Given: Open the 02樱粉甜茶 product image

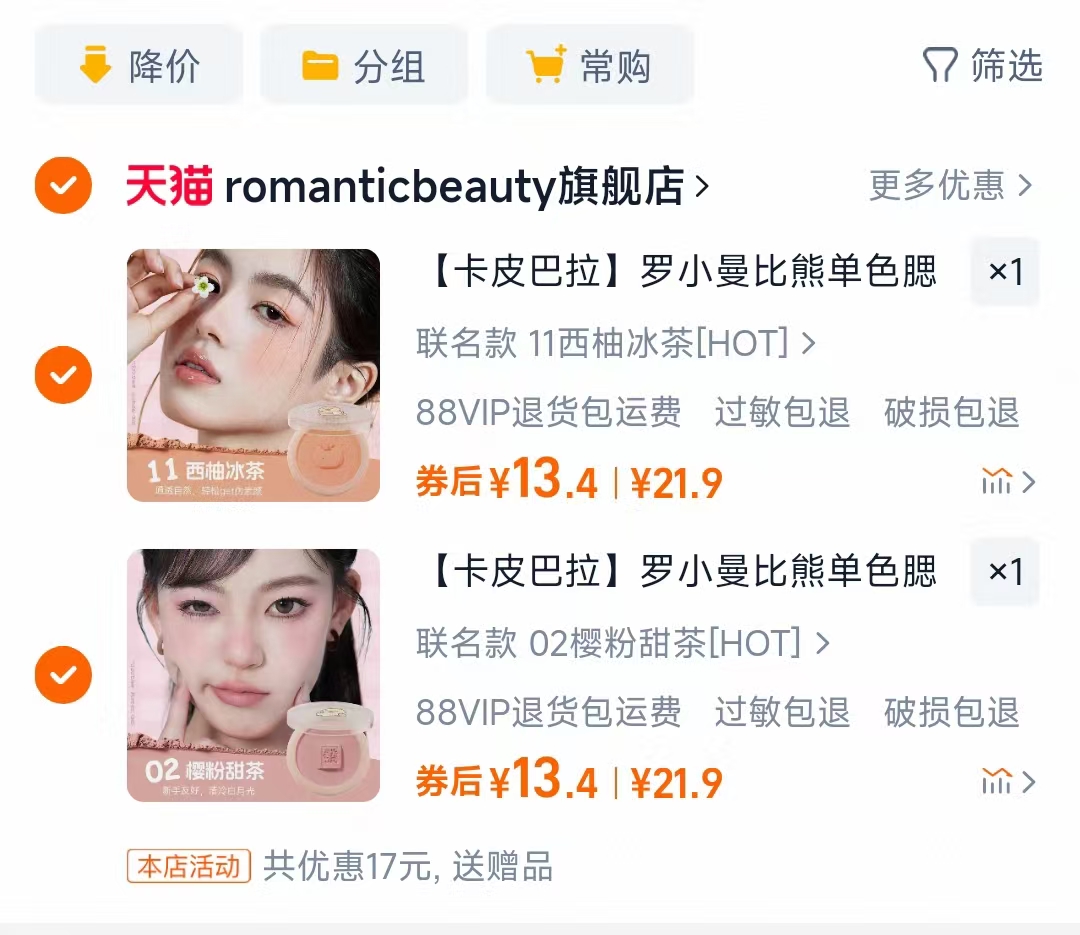Looking at the screenshot, I should coord(253,675).
